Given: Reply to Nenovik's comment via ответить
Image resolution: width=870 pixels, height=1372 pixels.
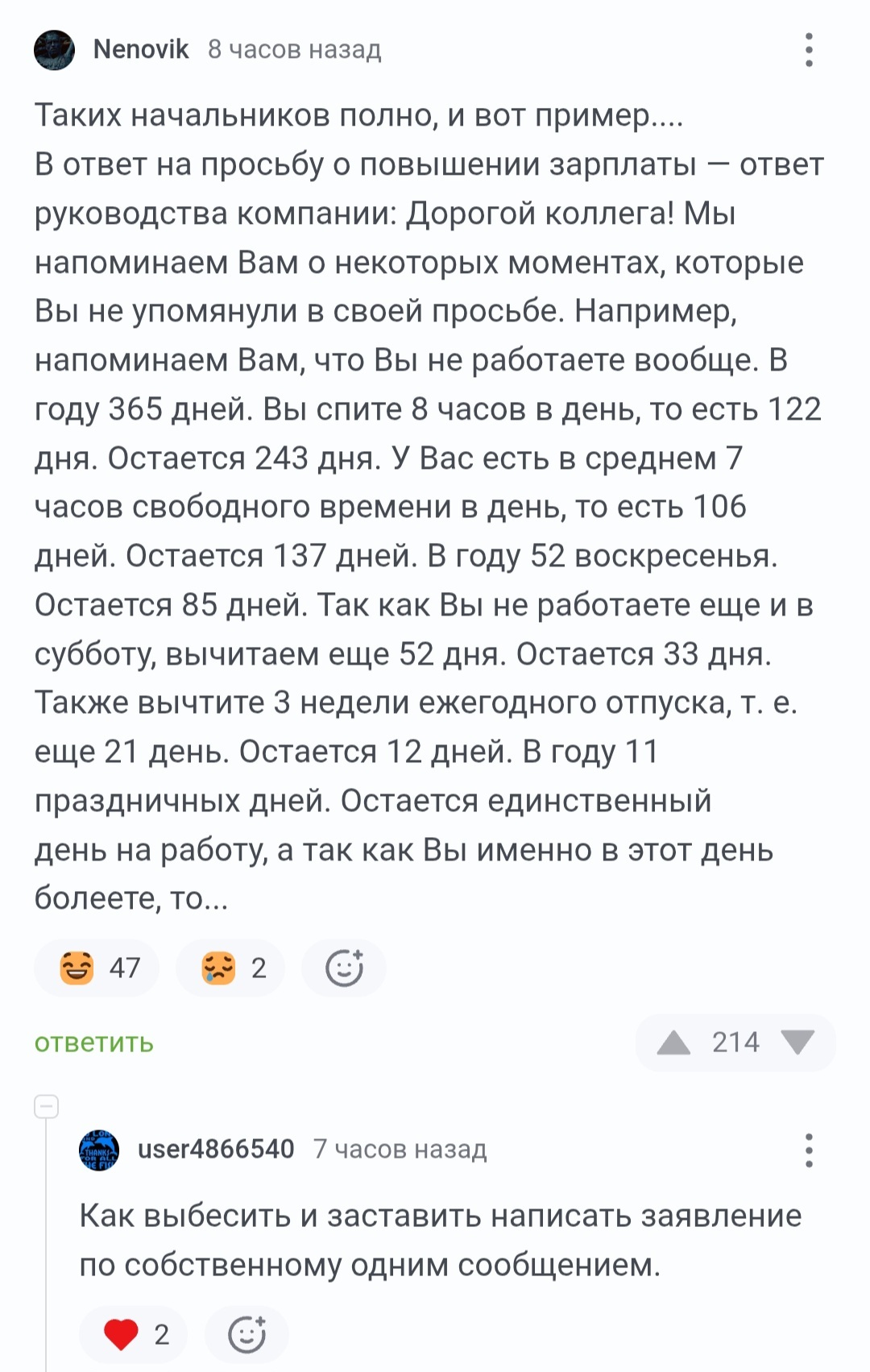Looking at the screenshot, I should 93,1042.
